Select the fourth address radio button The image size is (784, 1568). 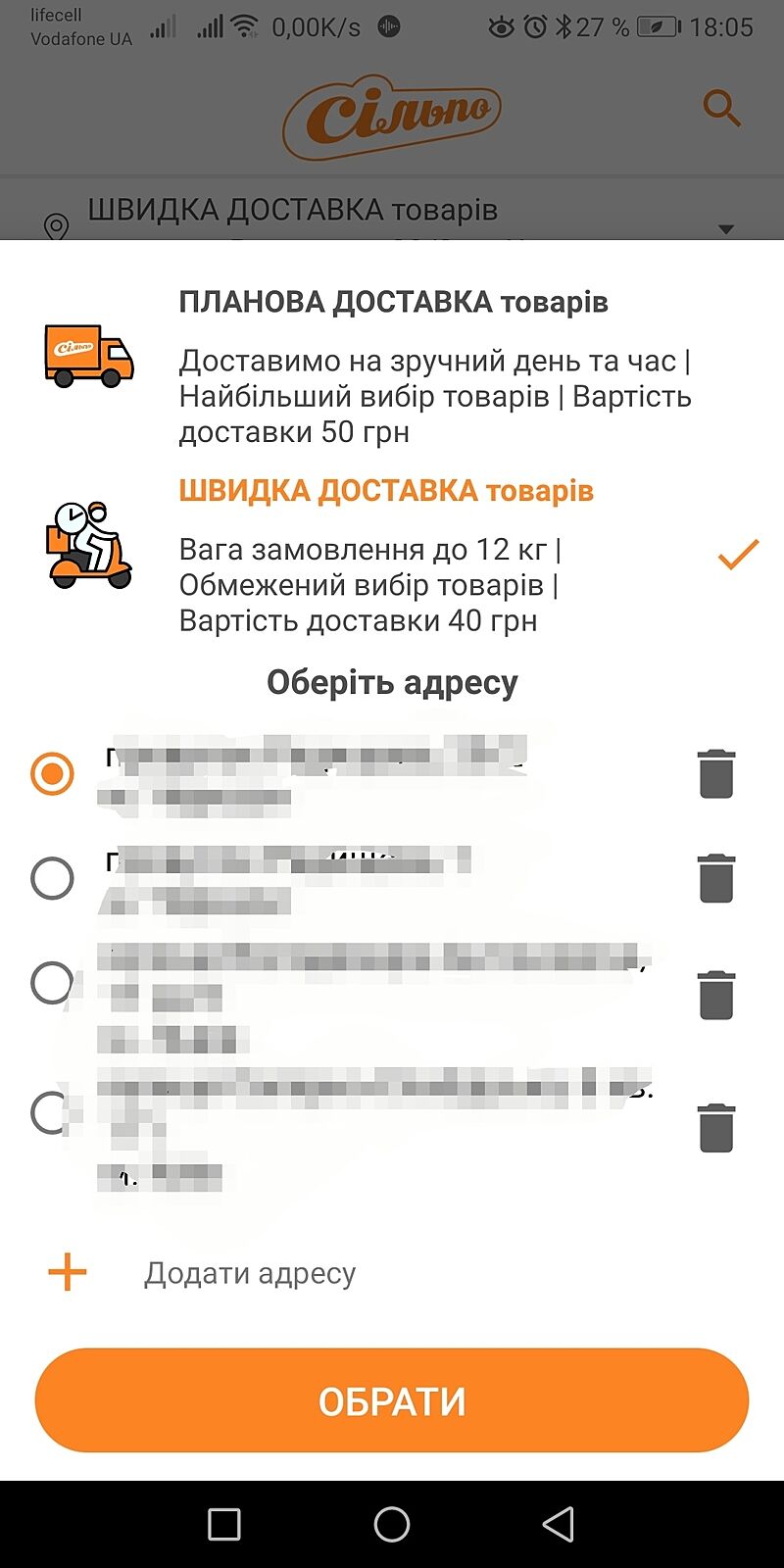pyautogui.click(x=52, y=1114)
